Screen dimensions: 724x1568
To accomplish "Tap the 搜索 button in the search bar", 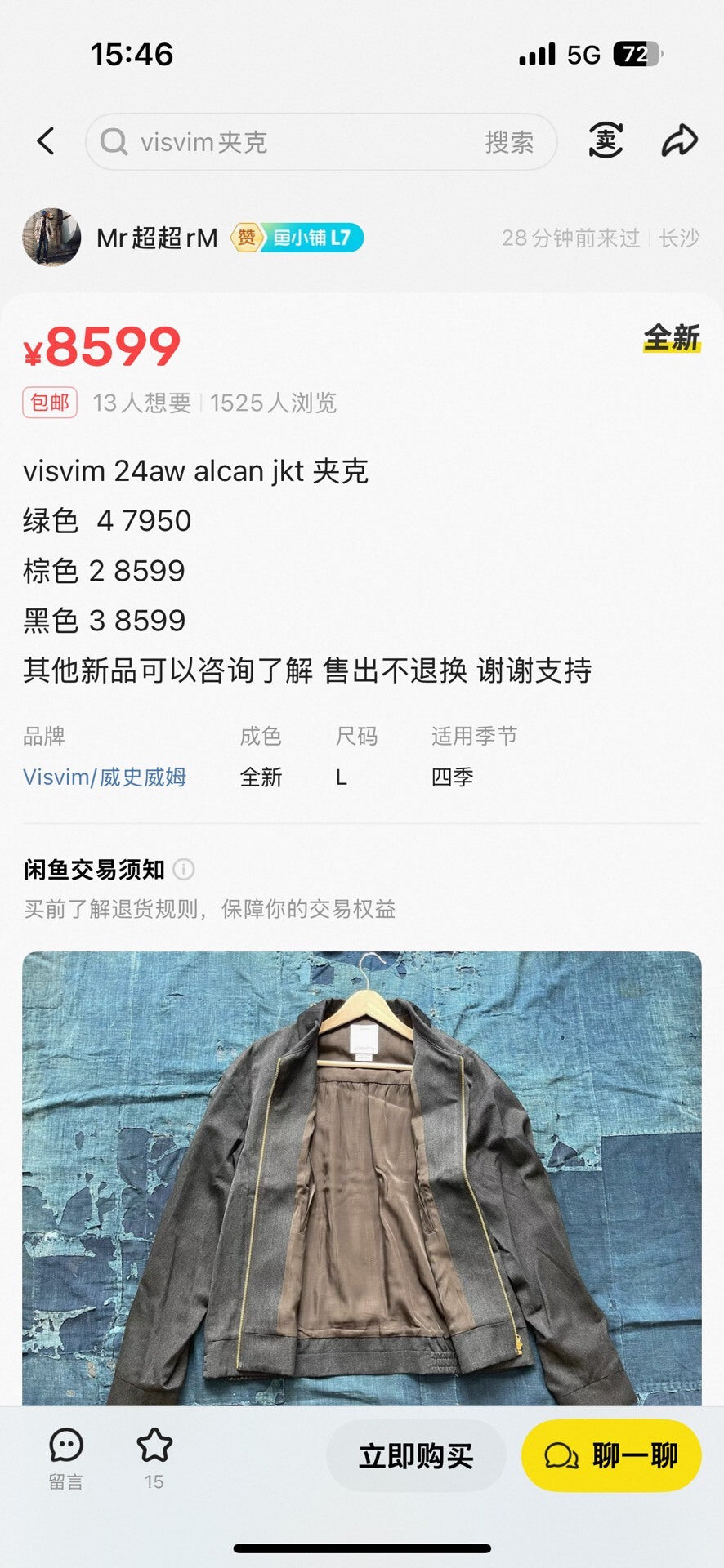I will [x=509, y=142].
